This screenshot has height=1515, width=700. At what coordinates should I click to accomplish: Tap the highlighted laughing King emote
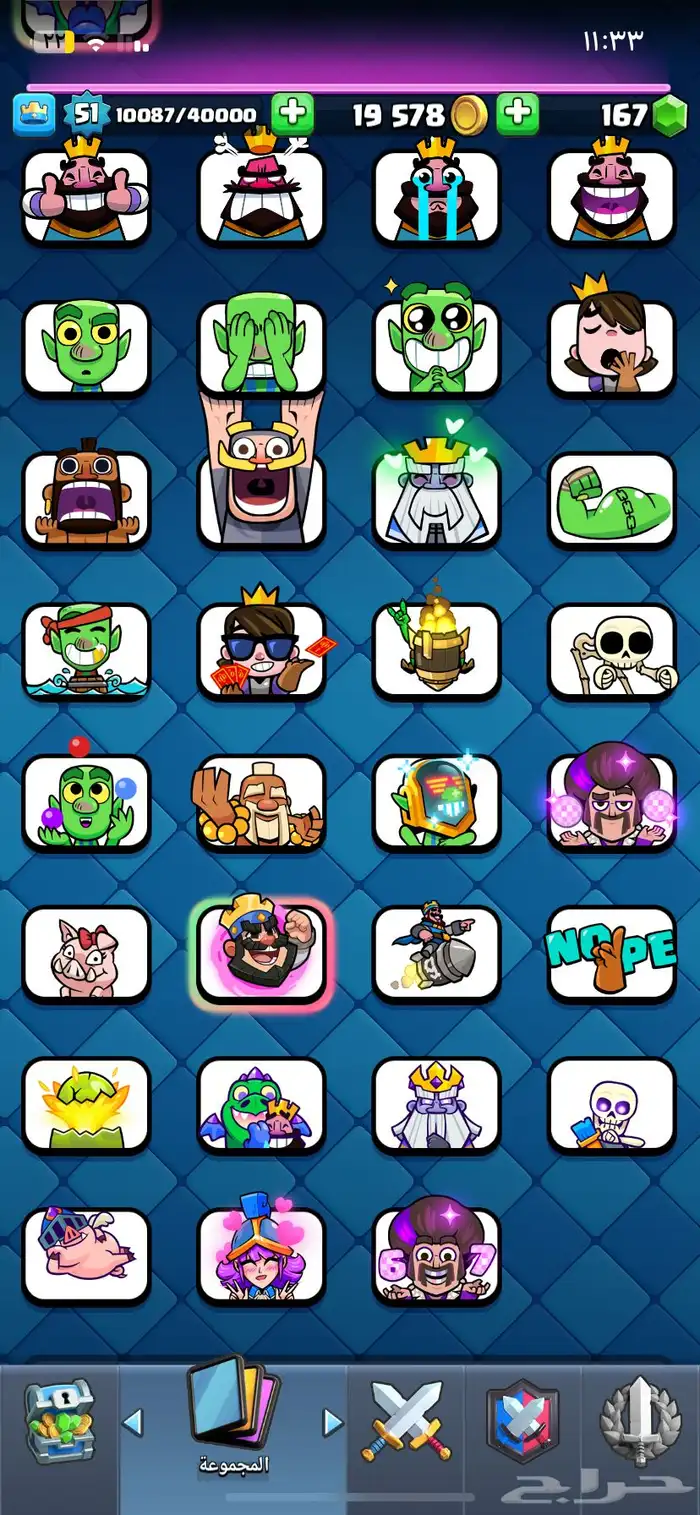(261, 953)
